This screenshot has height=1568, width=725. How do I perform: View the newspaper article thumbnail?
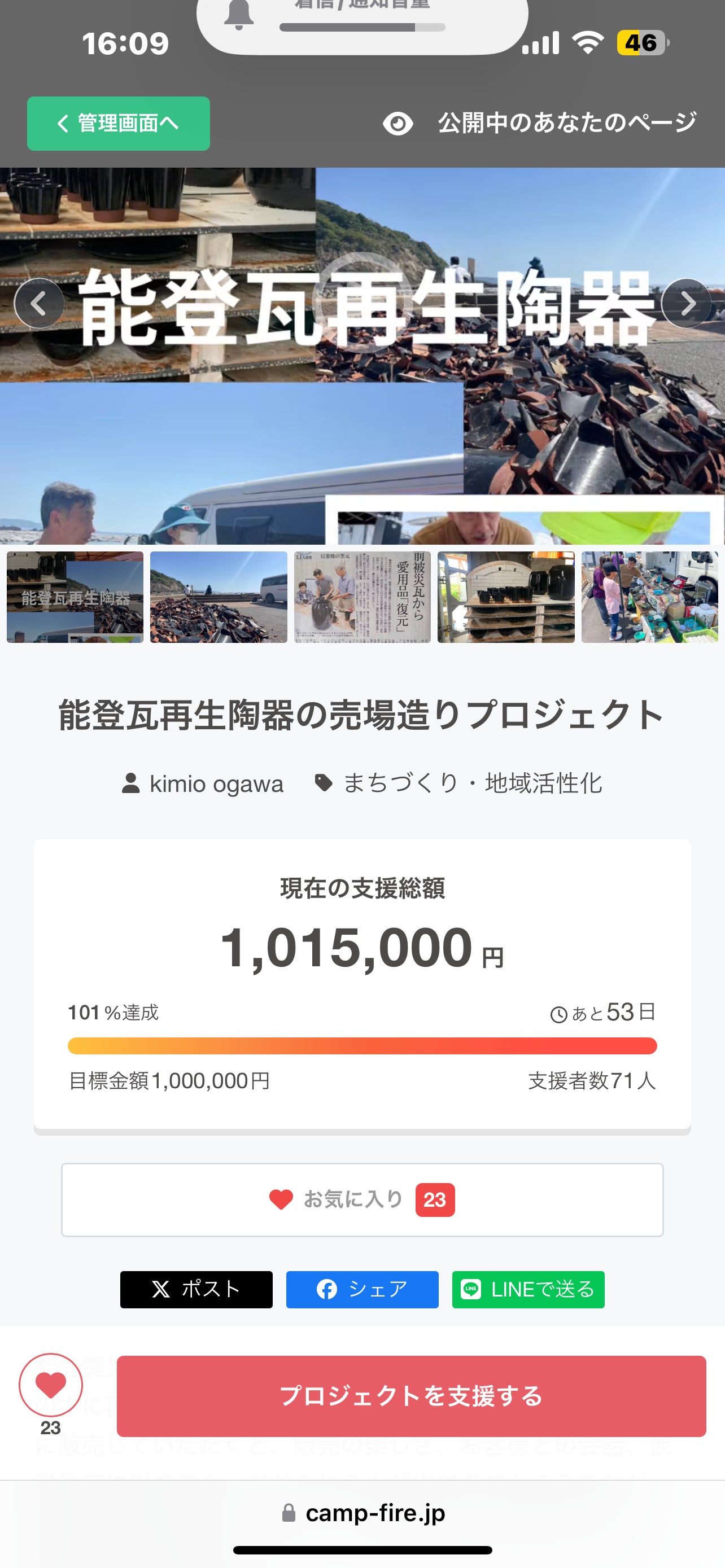tap(362, 597)
